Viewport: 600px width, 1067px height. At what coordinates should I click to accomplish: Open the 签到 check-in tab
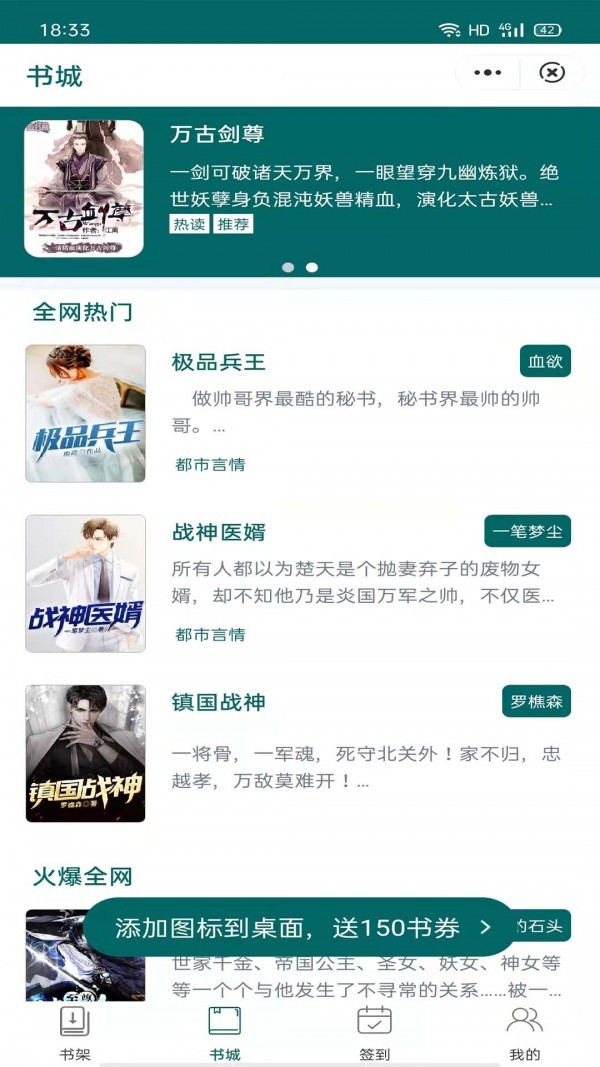click(x=374, y=1032)
